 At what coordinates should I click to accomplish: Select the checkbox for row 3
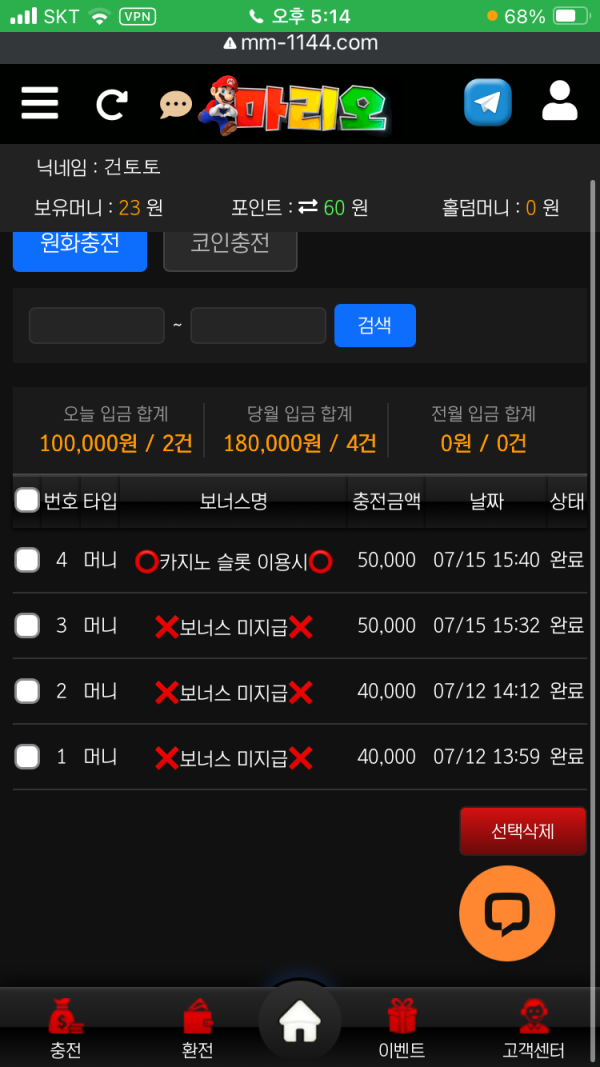pyautogui.click(x=27, y=625)
